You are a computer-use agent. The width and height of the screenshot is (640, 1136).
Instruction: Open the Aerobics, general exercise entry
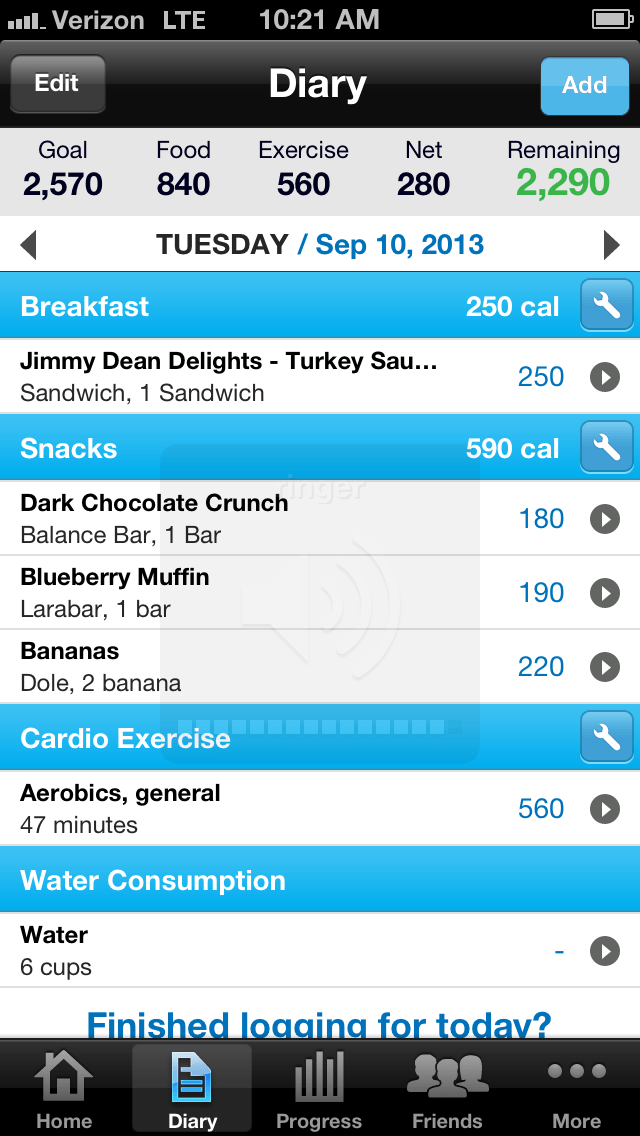coord(320,808)
